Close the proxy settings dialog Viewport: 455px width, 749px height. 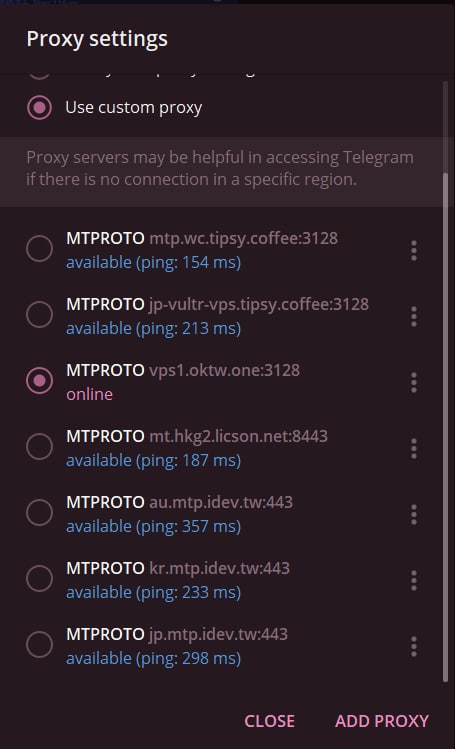click(x=269, y=721)
